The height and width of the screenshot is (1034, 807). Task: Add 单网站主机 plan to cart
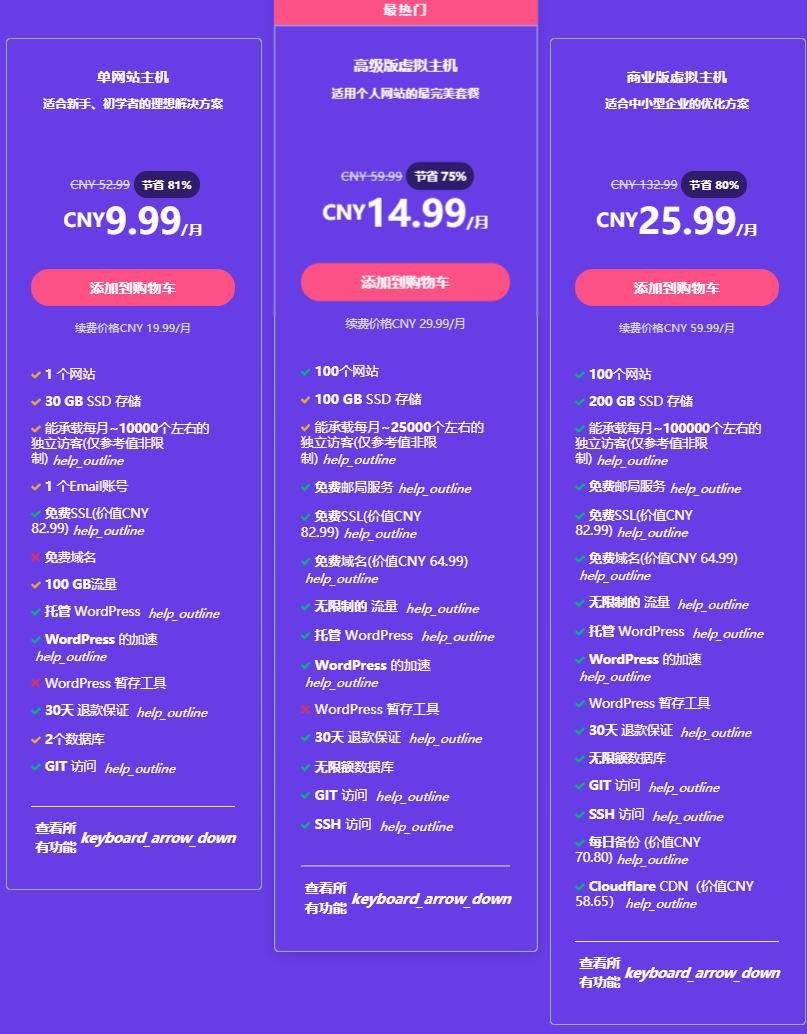(133, 288)
